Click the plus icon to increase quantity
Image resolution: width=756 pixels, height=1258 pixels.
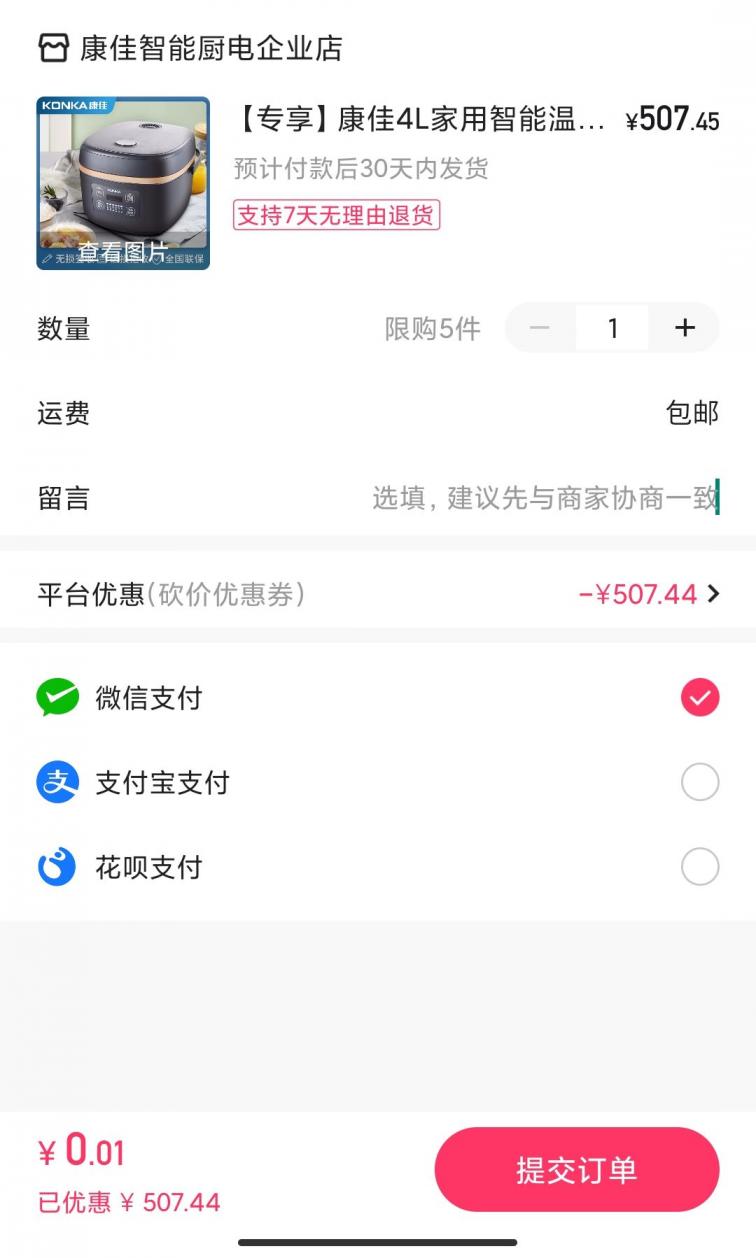click(x=685, y=327)
